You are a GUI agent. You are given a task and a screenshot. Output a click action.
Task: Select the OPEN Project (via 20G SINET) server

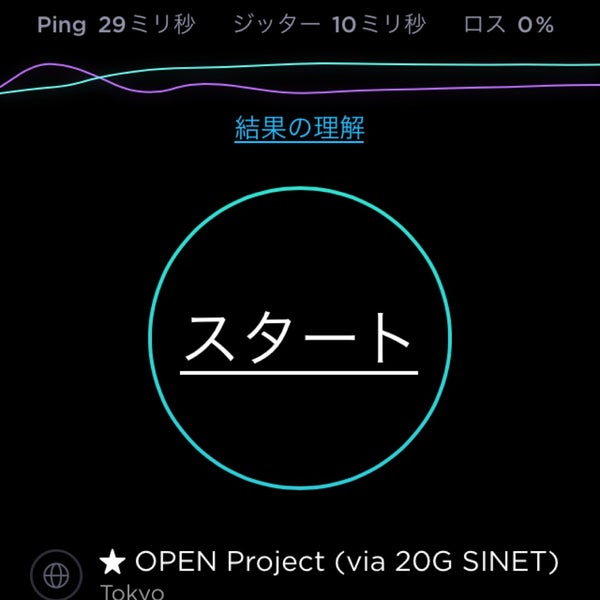point(330,562)
